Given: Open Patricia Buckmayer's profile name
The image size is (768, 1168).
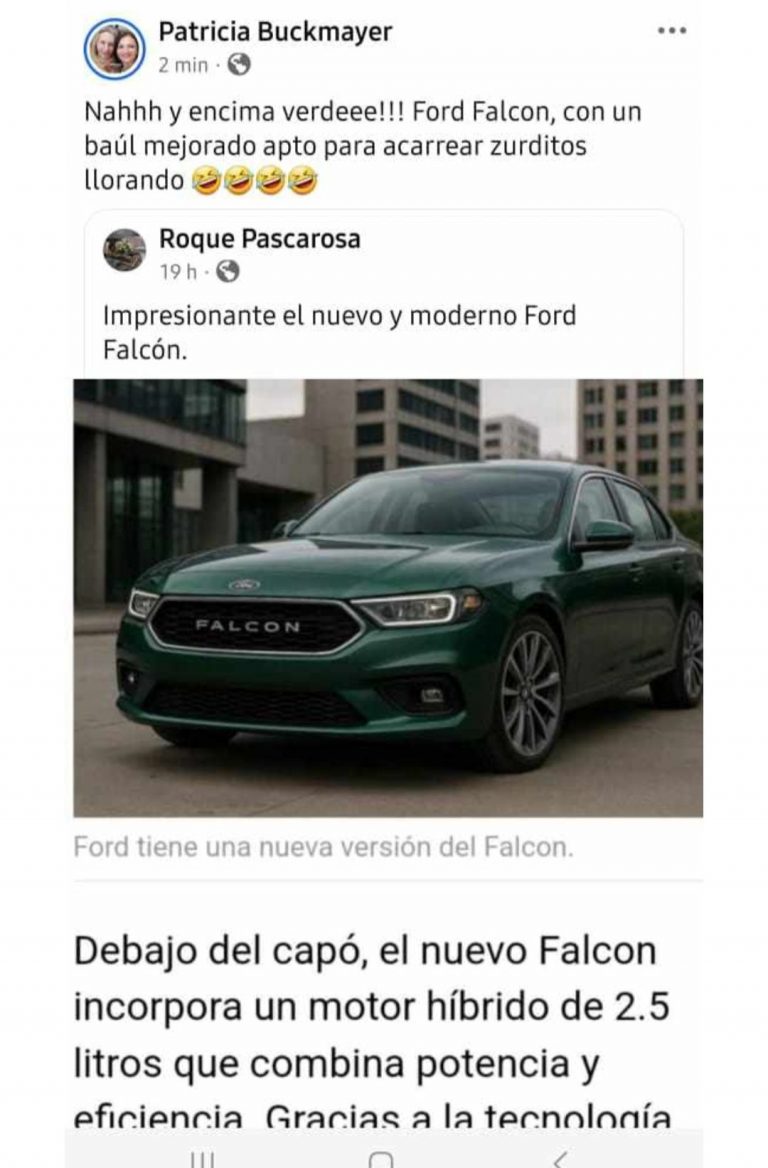Looking at the screenshot, I should [275, 32].
